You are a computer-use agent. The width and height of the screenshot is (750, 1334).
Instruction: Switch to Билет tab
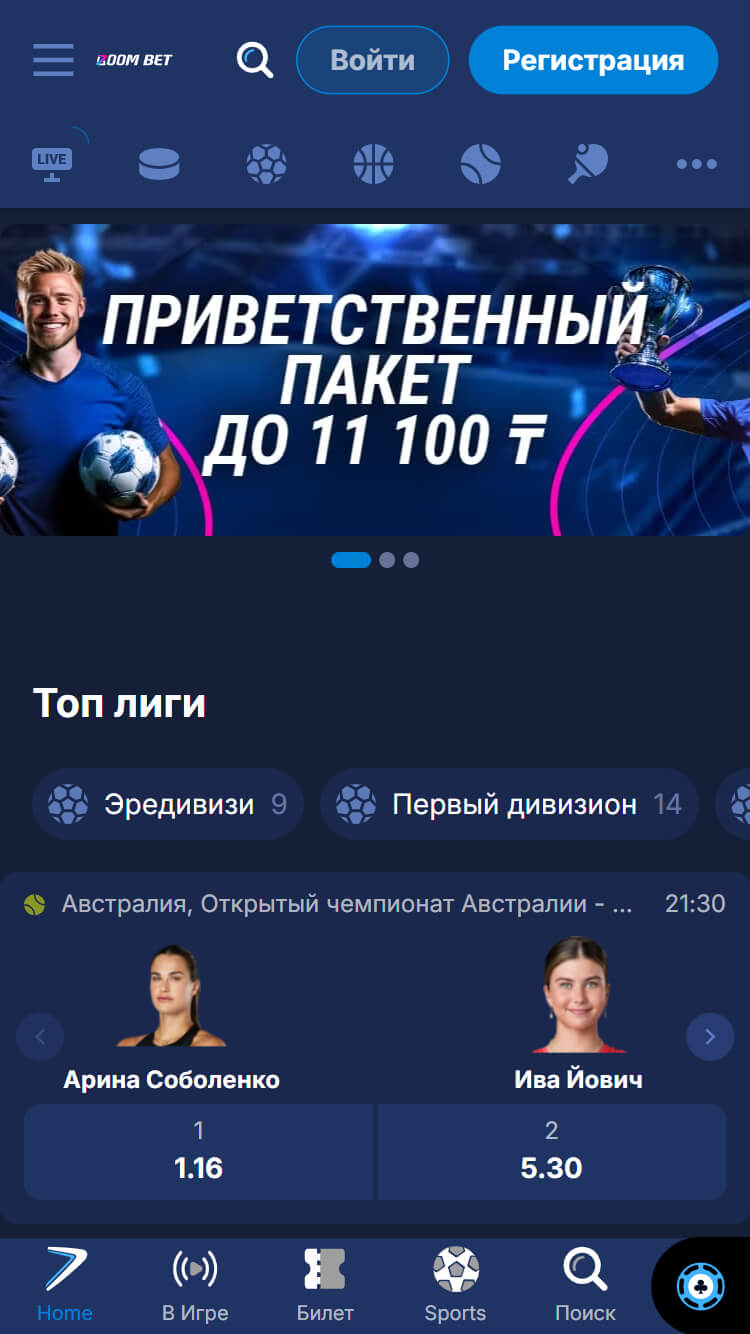325,1285
